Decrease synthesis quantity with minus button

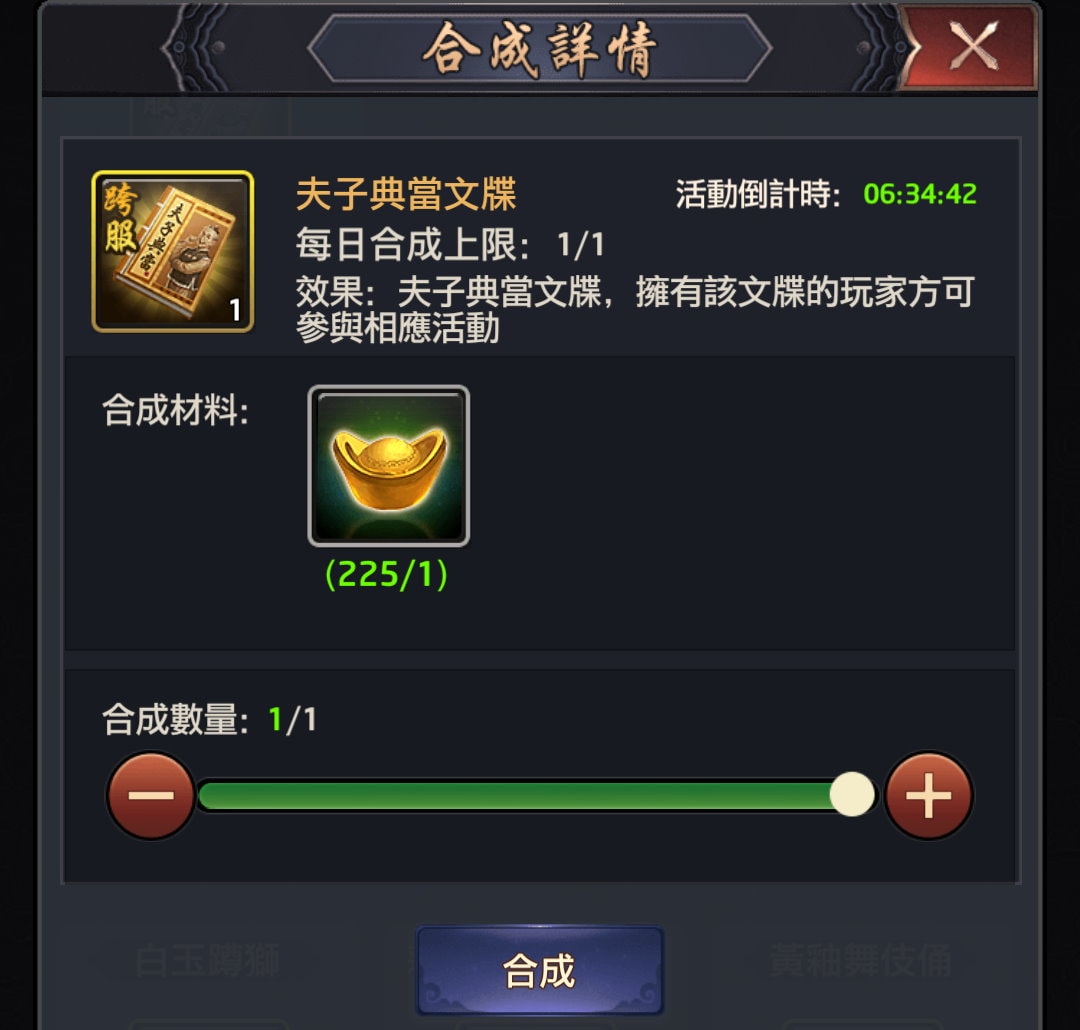(x=151, y=796)
